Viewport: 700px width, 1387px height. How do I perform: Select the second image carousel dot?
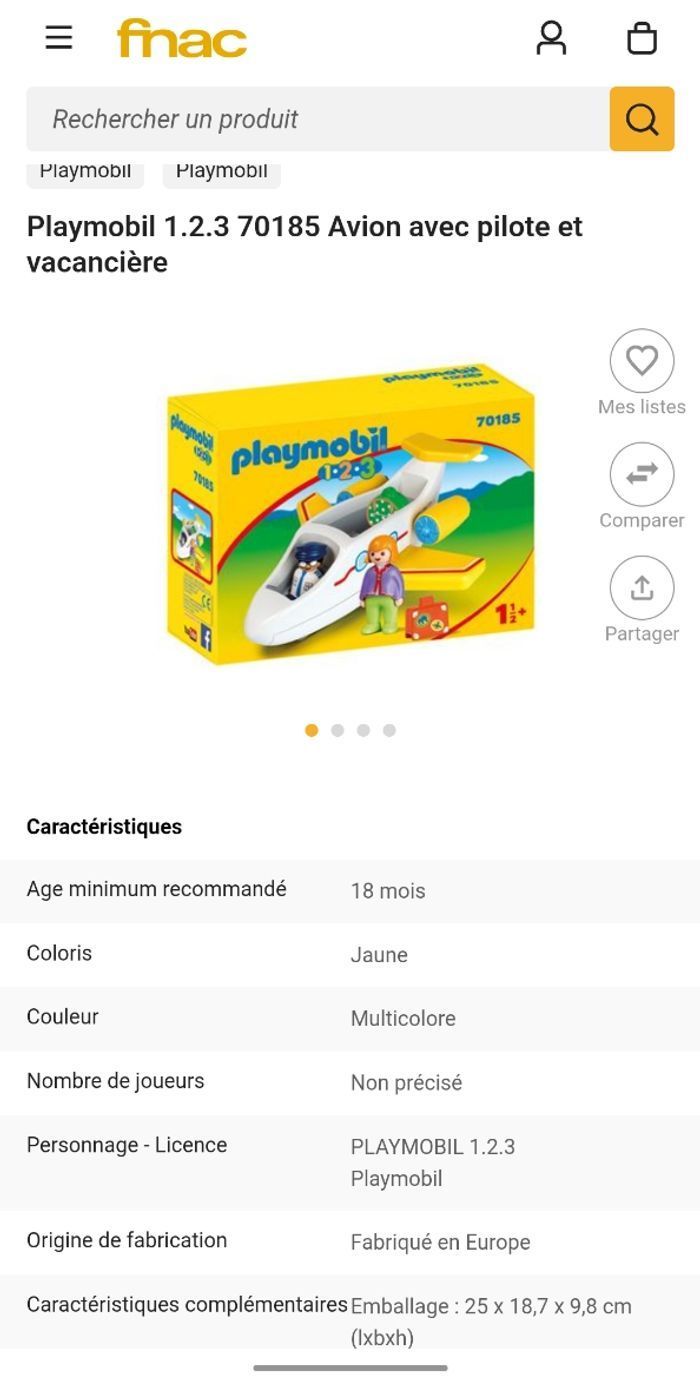[x=338, y=731]
